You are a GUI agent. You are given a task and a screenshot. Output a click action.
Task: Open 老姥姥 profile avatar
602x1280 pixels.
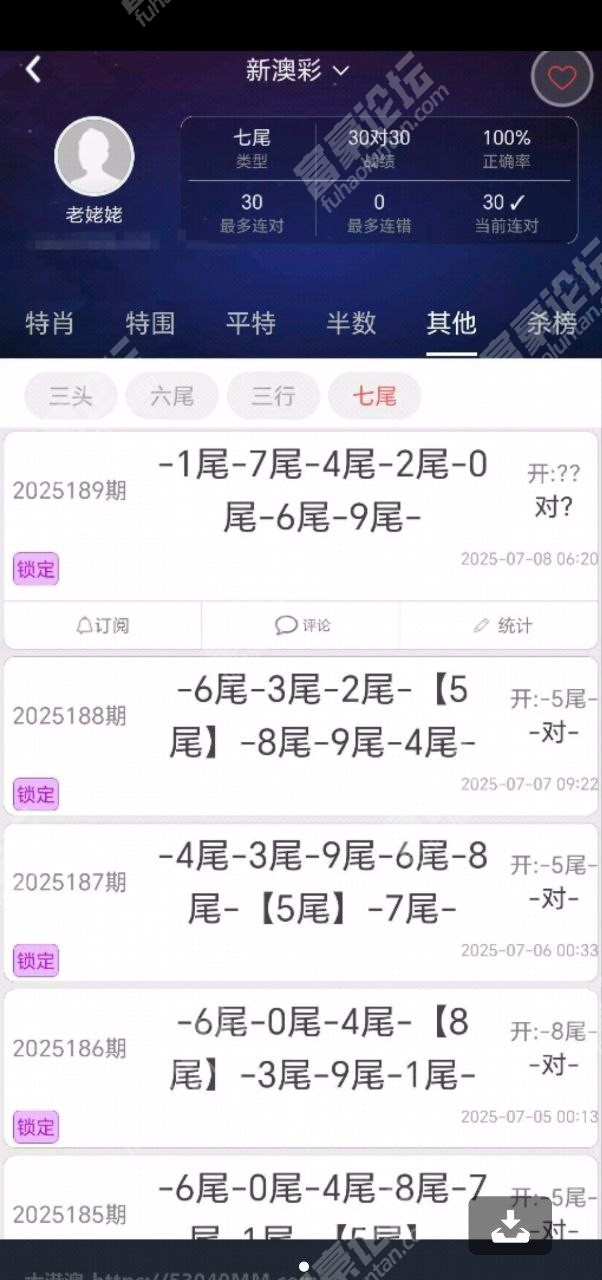pos(94,156)
